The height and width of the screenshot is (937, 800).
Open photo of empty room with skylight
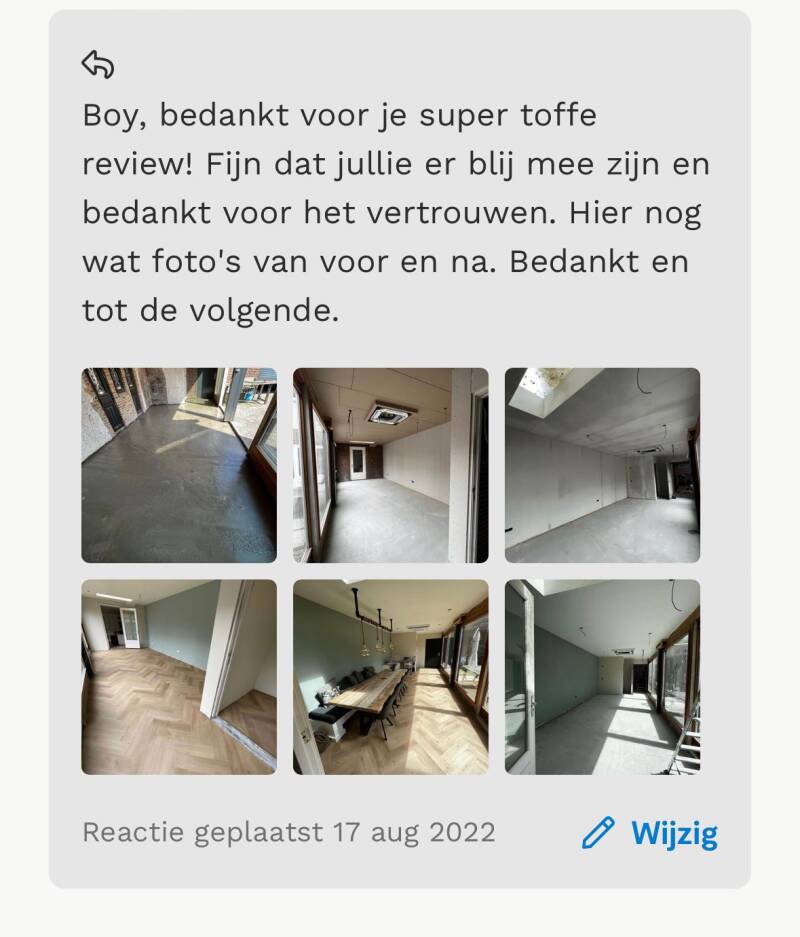pyautogui.click(x=602, y=465)
